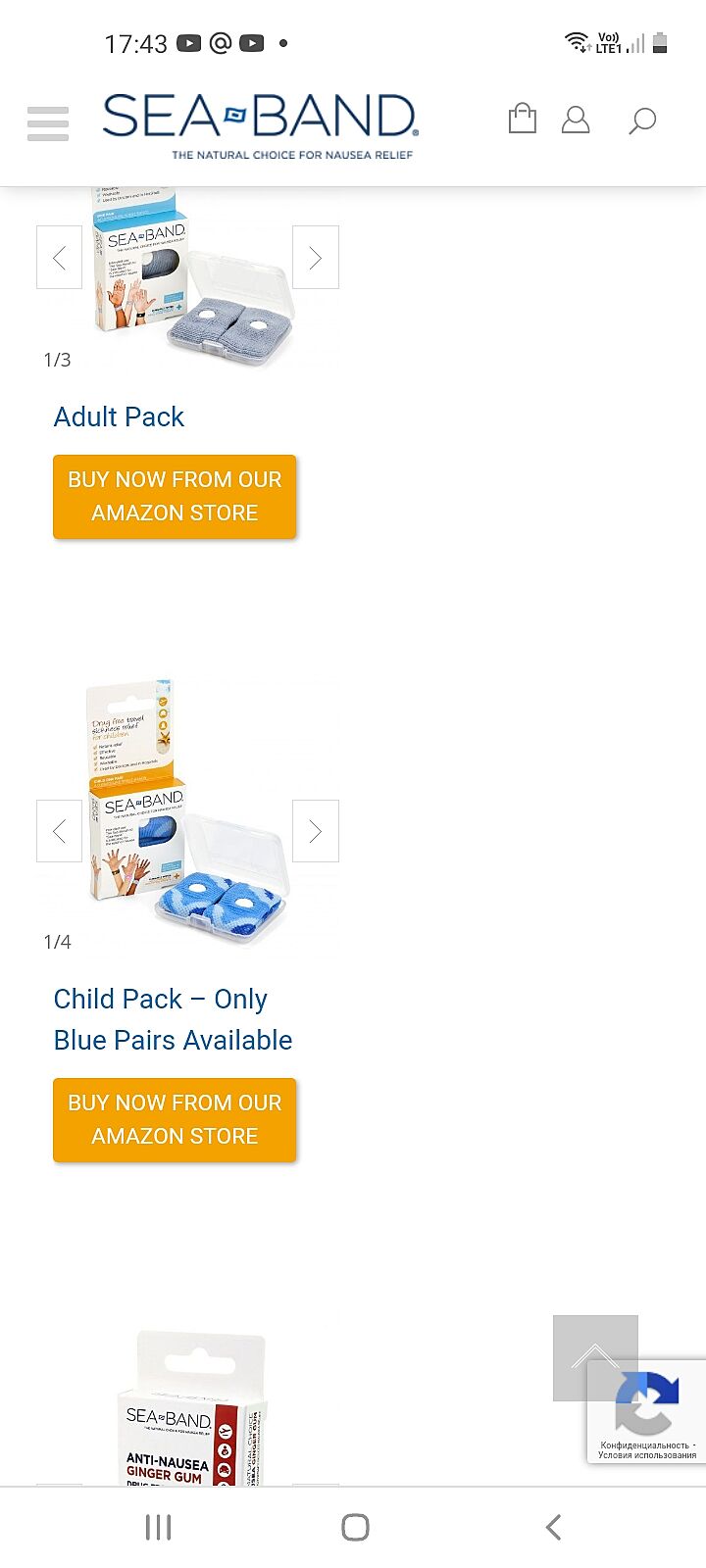This screenshot has height=1568, width=706.
Task: Go to the Sea-Band homepage via logo
Action: [x=260, y=125]
